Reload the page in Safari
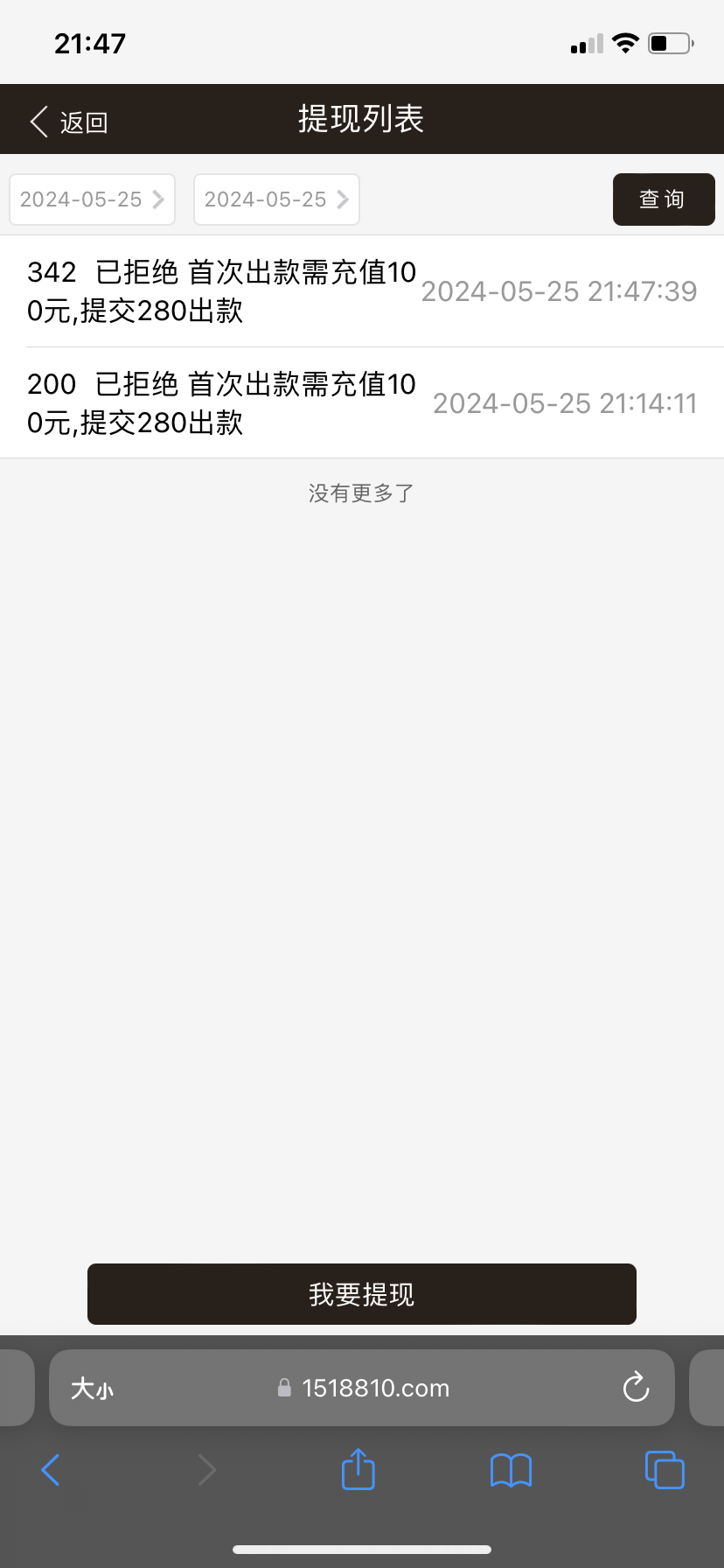 636,1388
